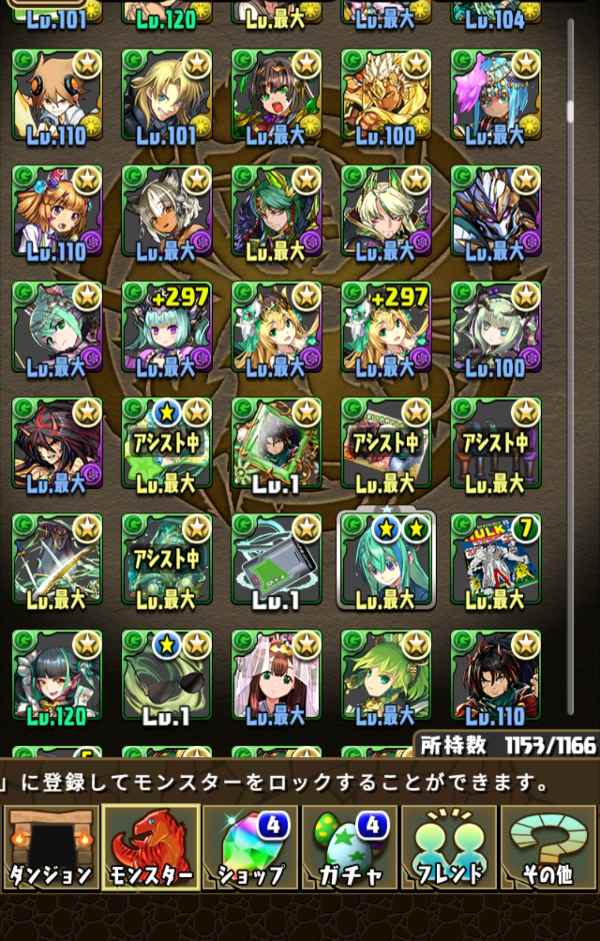Switch to the モンスター (Monster) tab

click(x=150, y=846)
